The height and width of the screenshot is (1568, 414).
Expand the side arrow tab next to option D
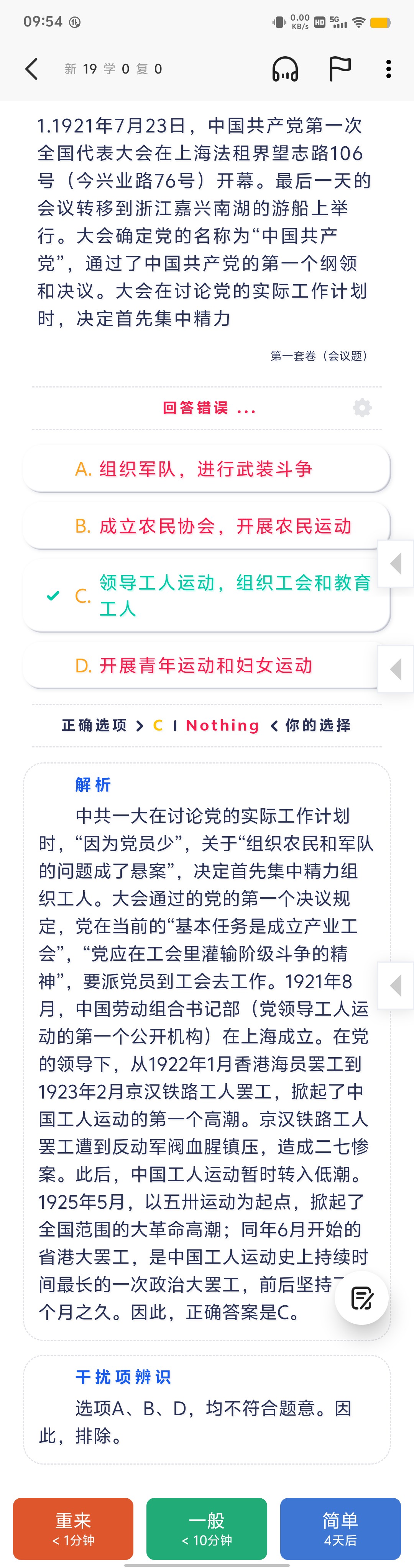396,669
